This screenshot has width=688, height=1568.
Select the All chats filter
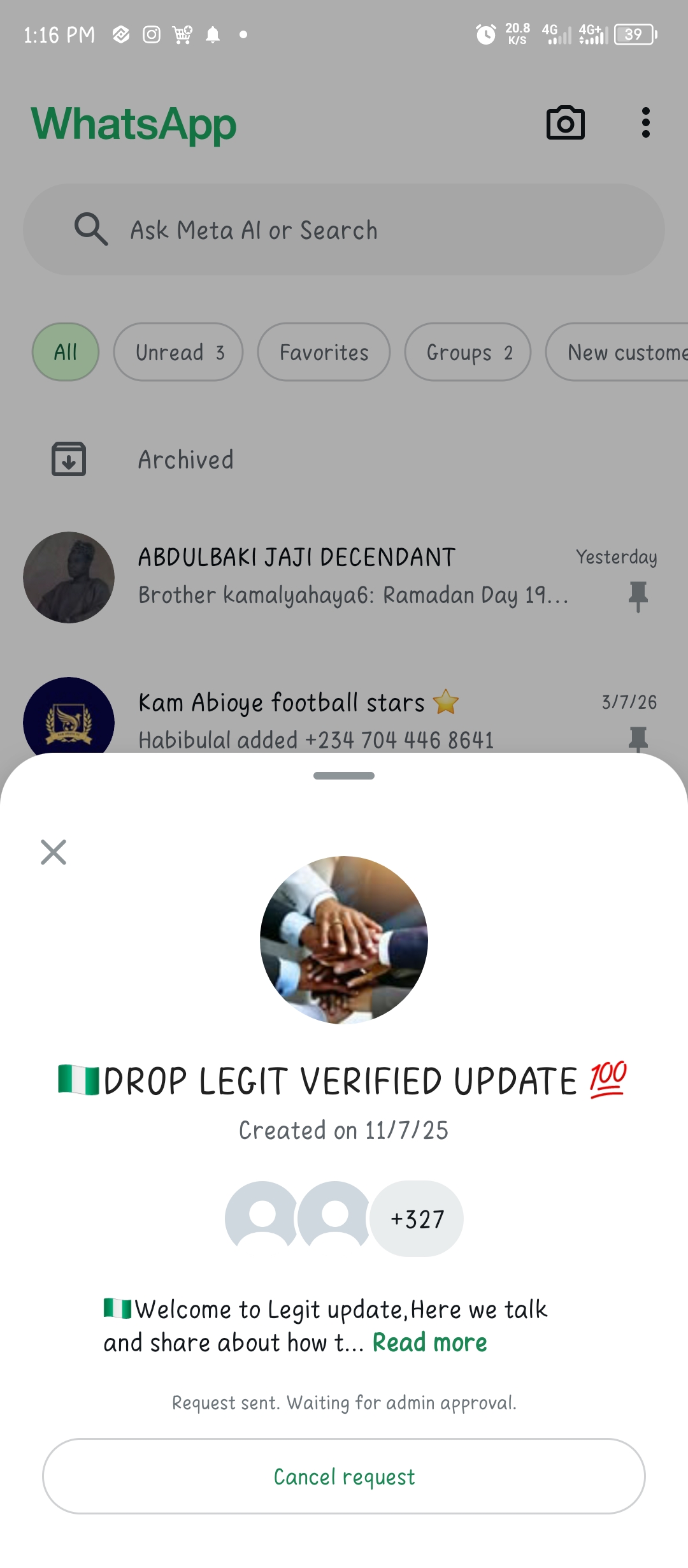click(66, 352)
